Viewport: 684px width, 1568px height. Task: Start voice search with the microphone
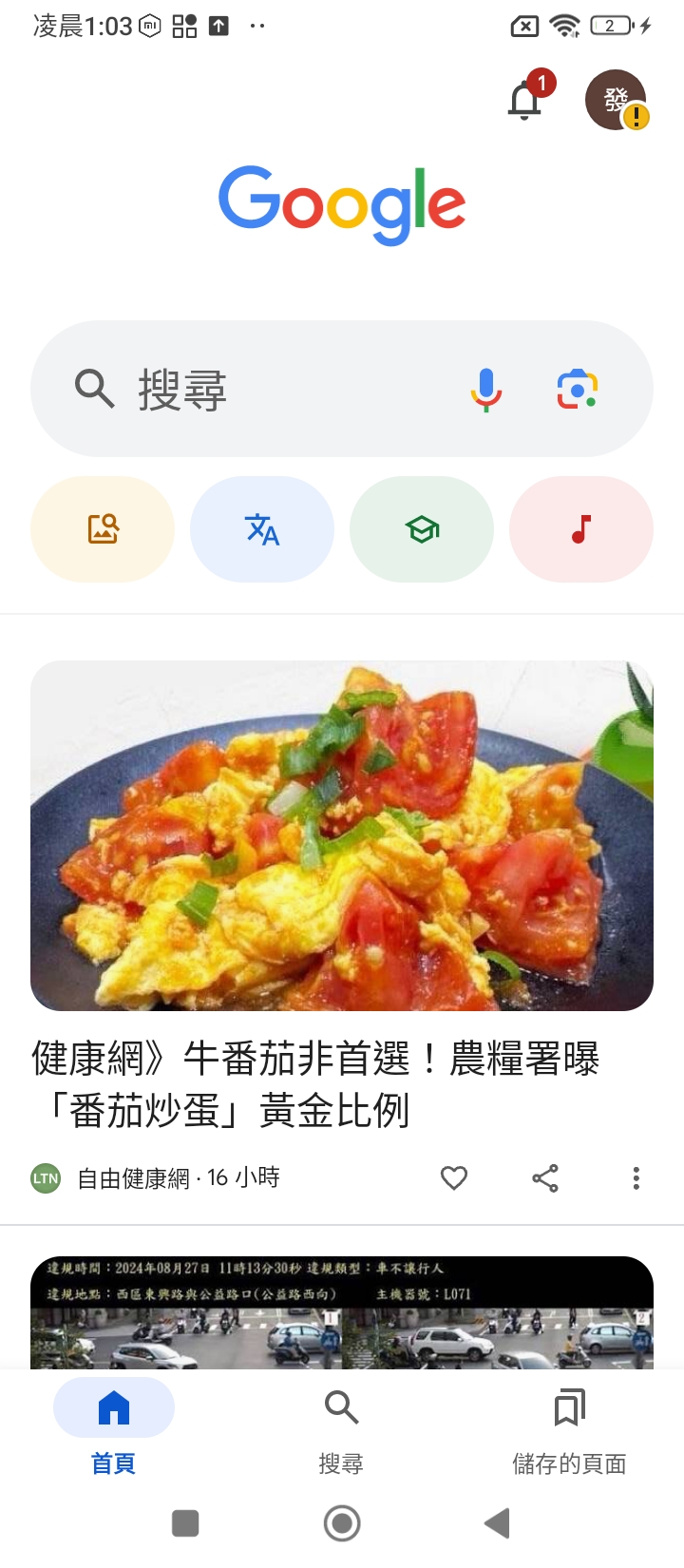pyautogui.click(x=486, y=390)
